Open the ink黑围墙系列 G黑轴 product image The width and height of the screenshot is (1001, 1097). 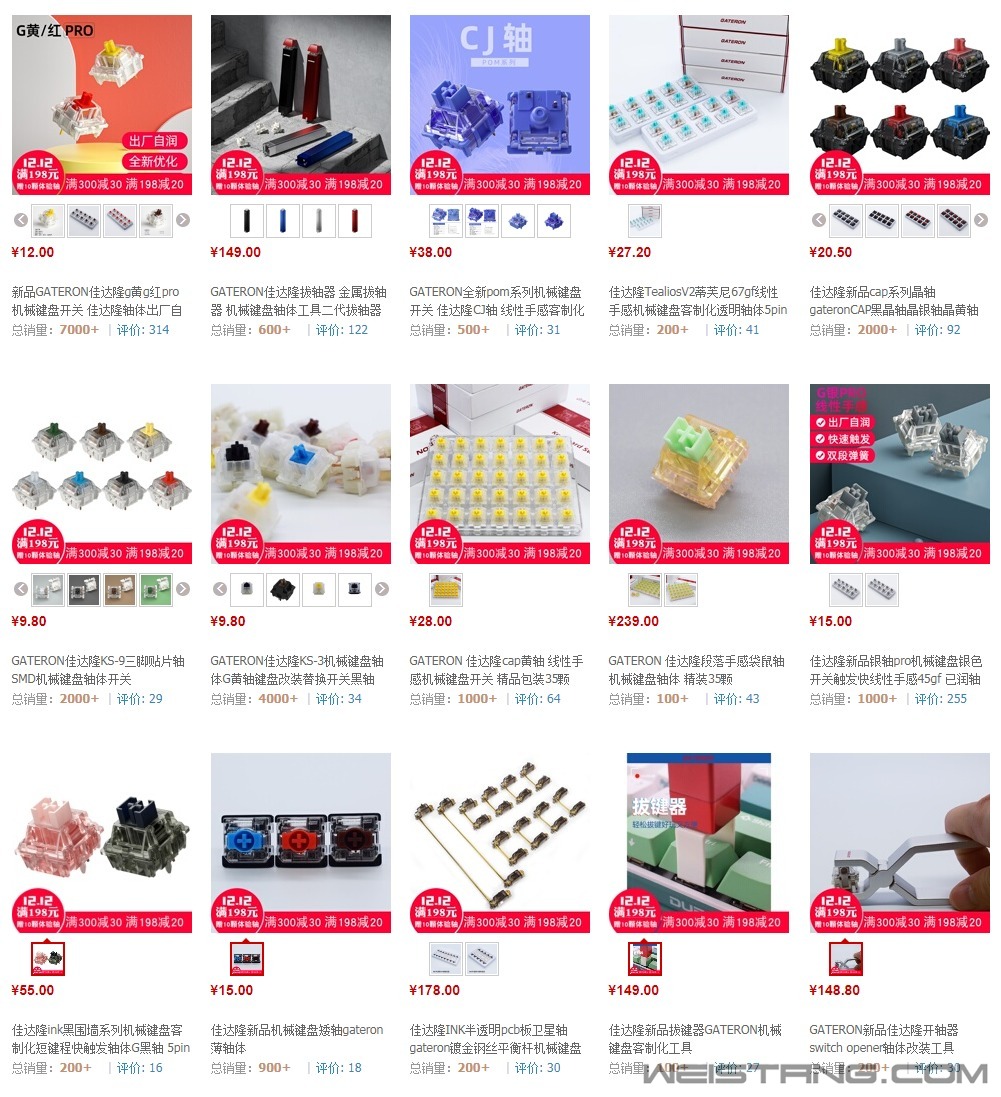pyautogui.click(x=101, y=842)
